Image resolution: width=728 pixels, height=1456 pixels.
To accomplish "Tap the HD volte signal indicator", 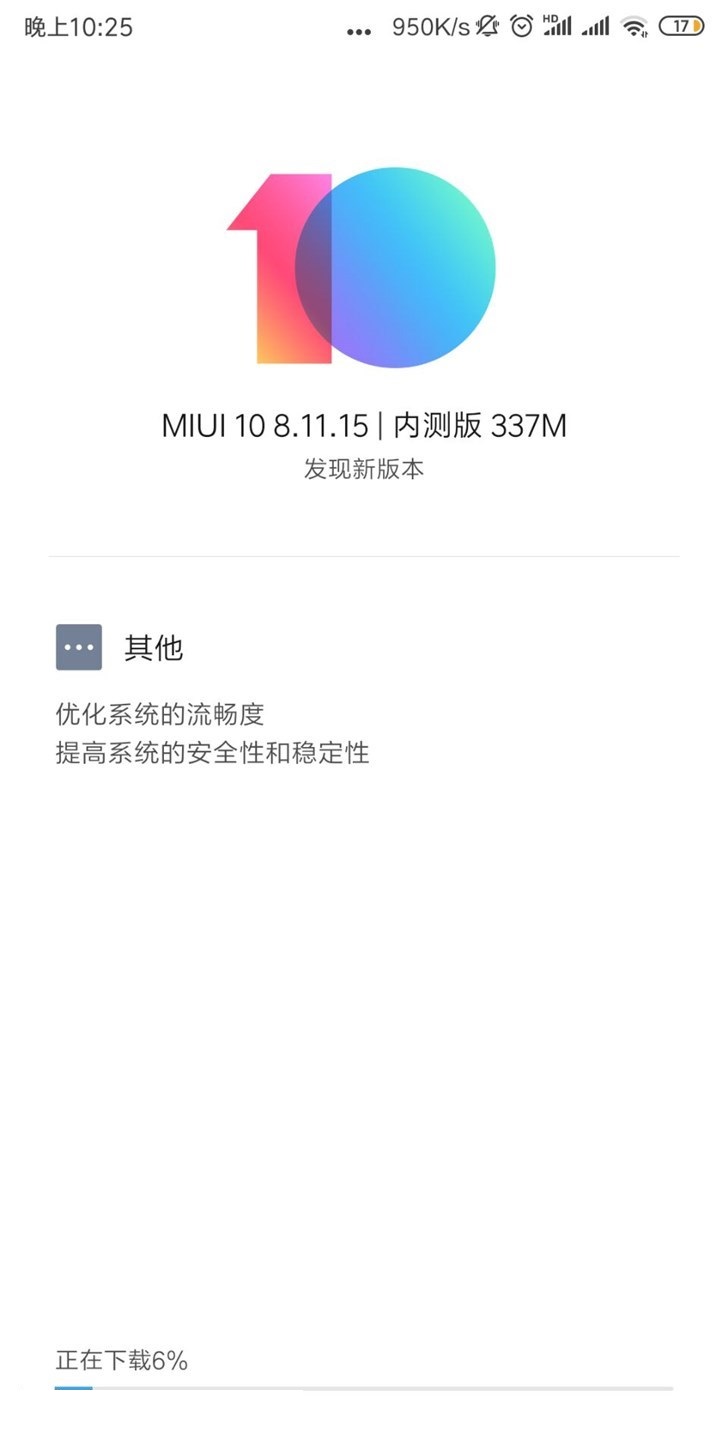I will (556, 27).
